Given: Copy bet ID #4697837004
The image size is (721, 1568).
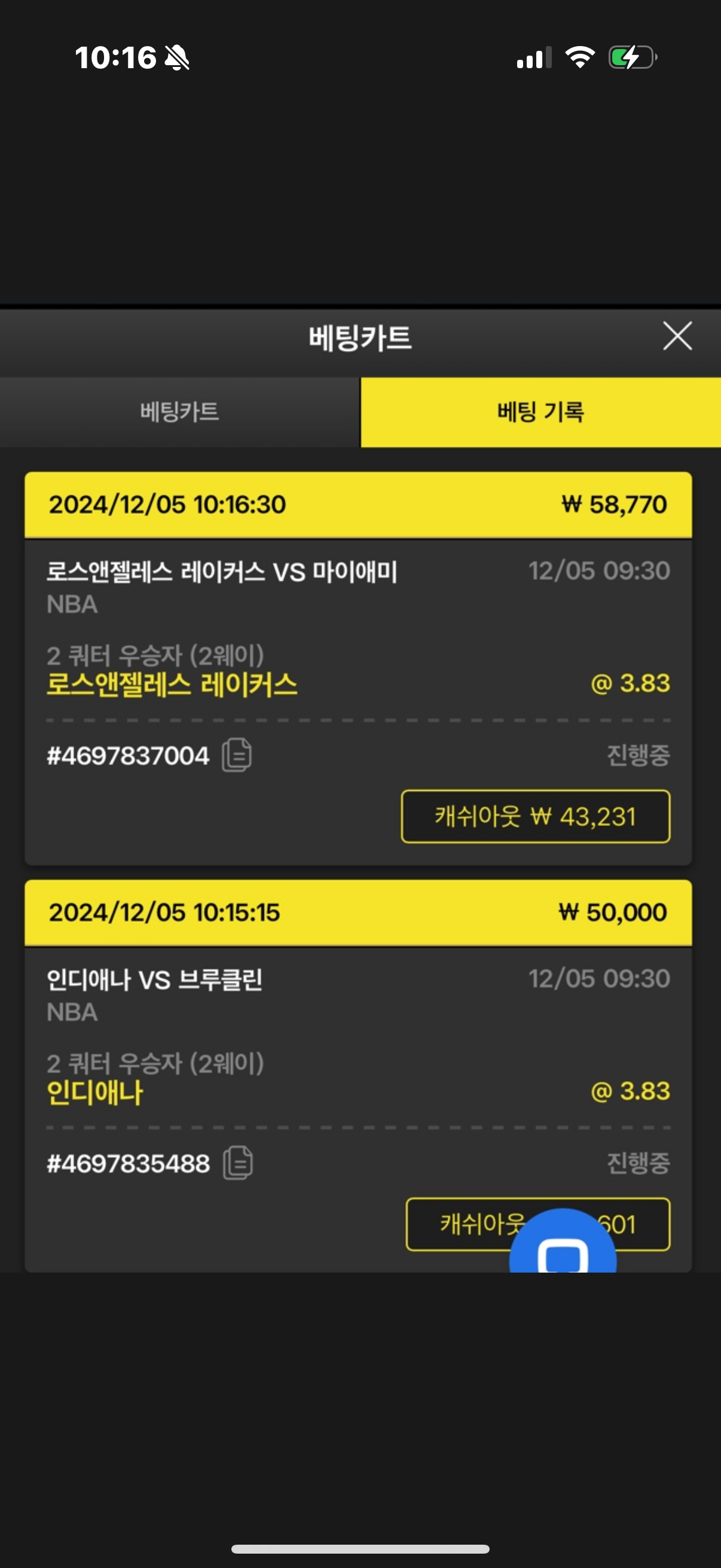Looking at the screenshot, I should point(237,755).
